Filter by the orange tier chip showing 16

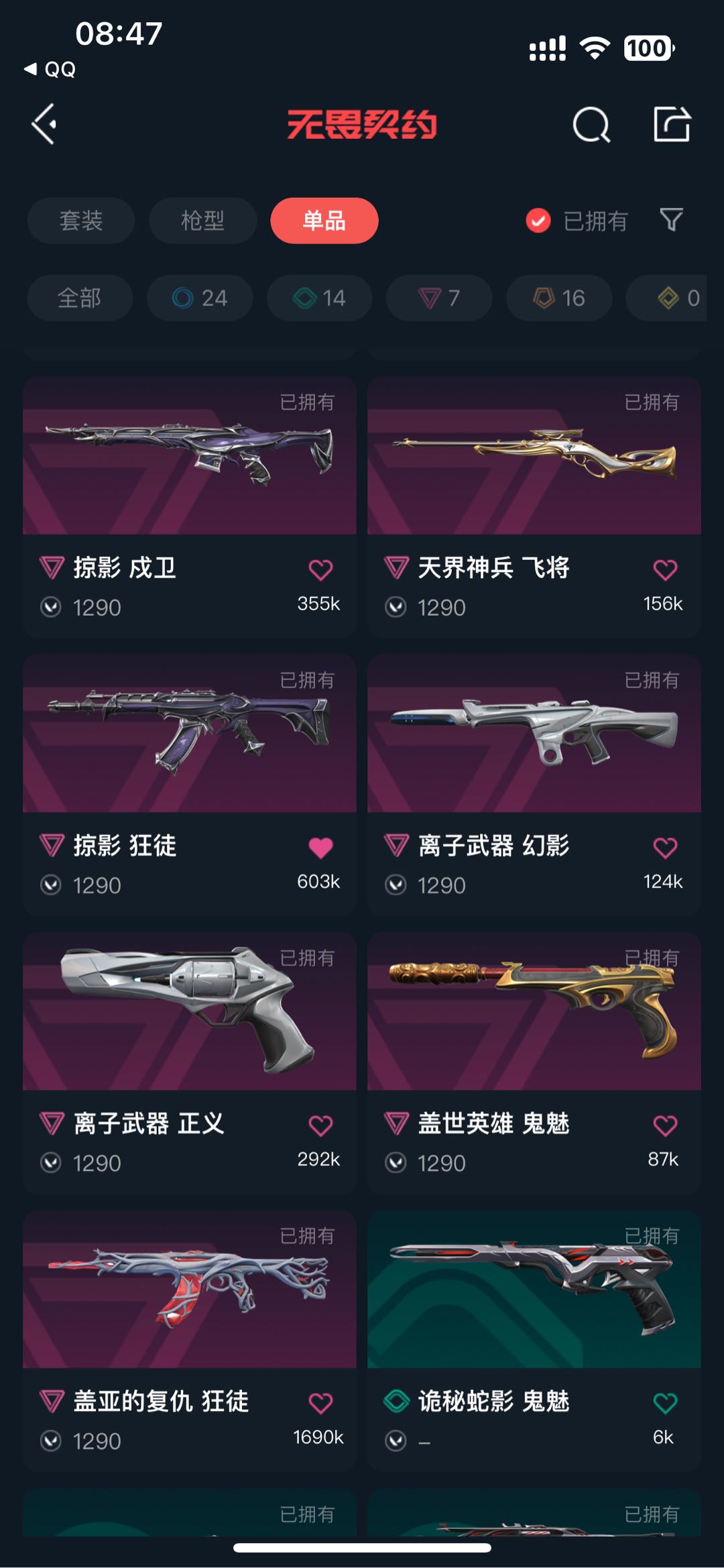tap(559, 298)
